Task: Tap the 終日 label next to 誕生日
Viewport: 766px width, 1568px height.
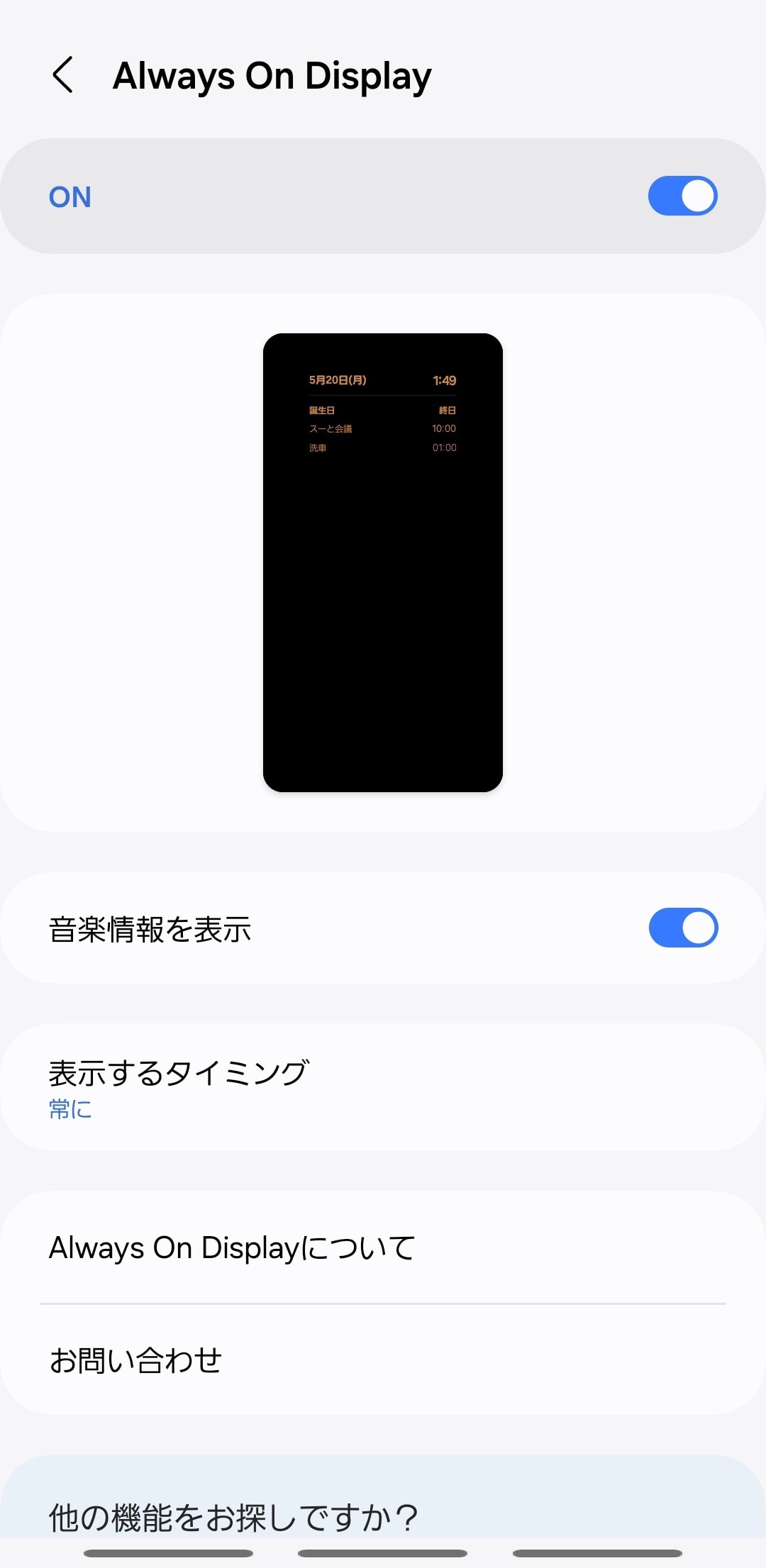Action: pos(448,410)
